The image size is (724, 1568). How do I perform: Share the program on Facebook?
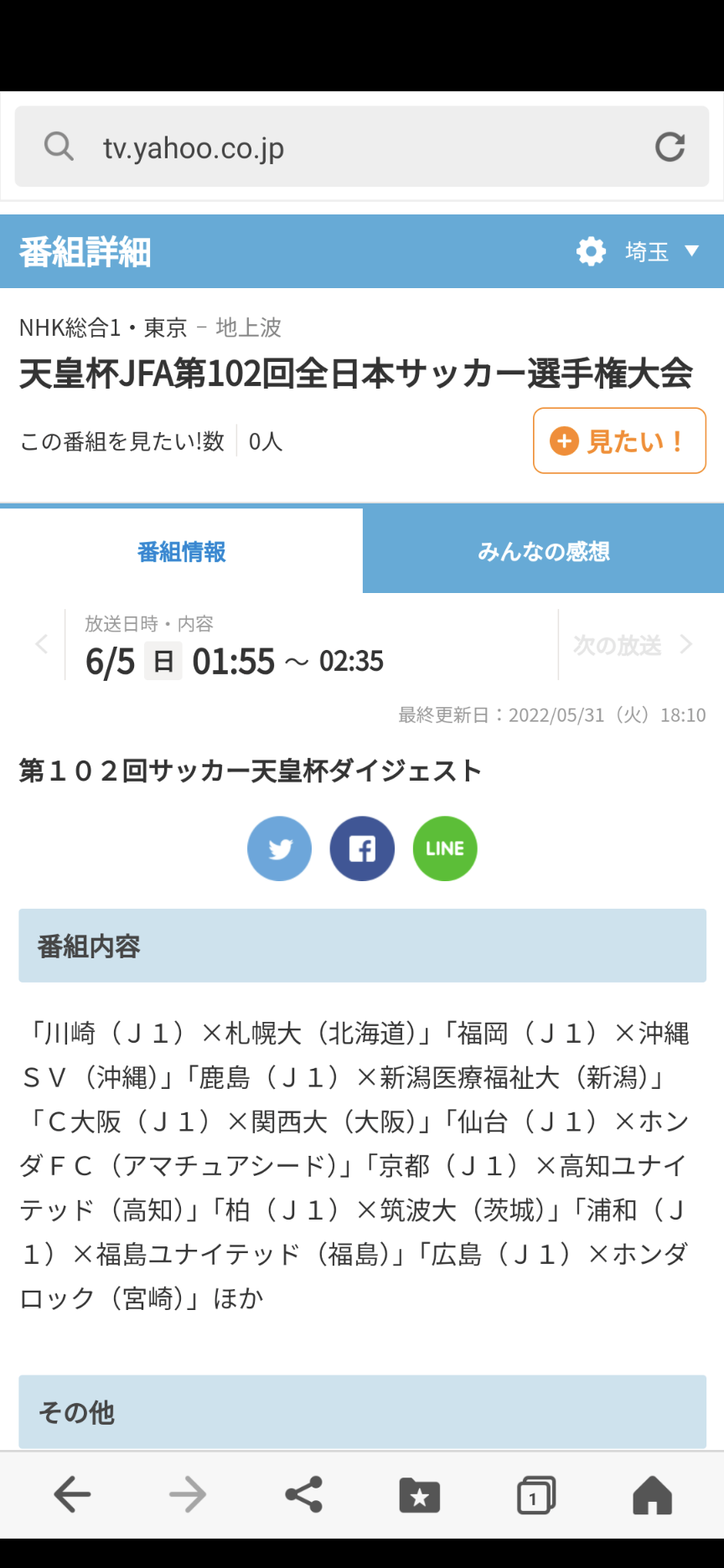tap(362, 848)
